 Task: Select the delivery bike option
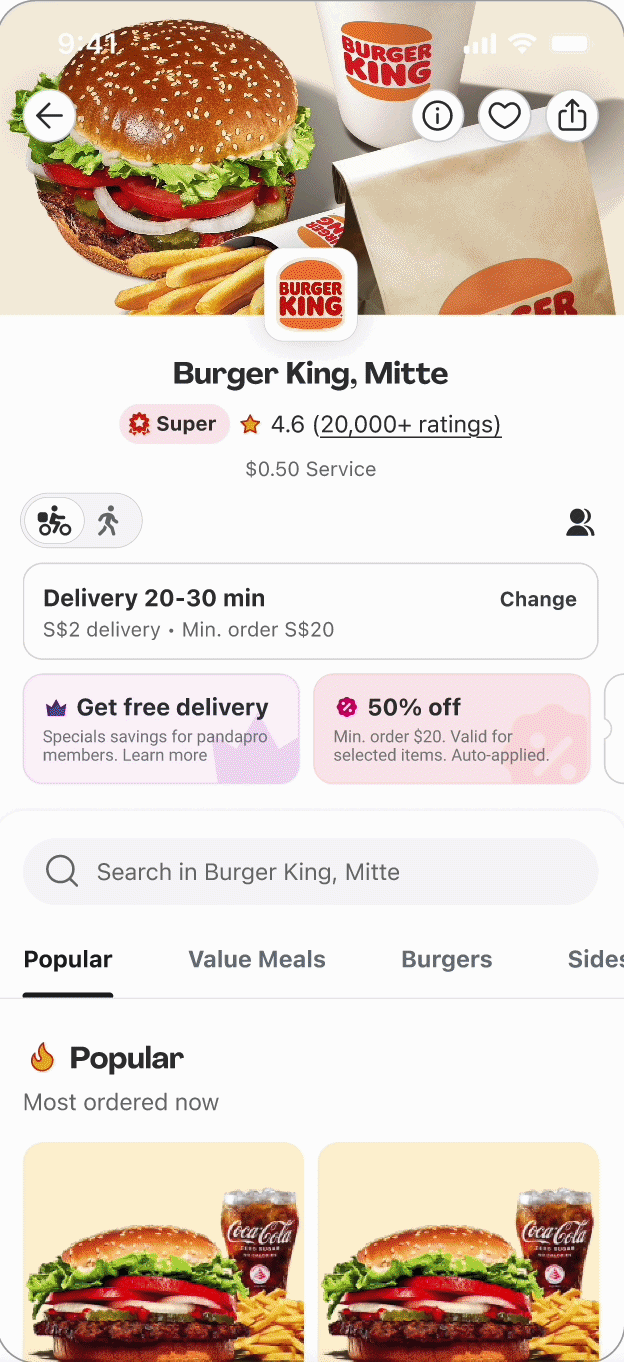tap(55, 521)
